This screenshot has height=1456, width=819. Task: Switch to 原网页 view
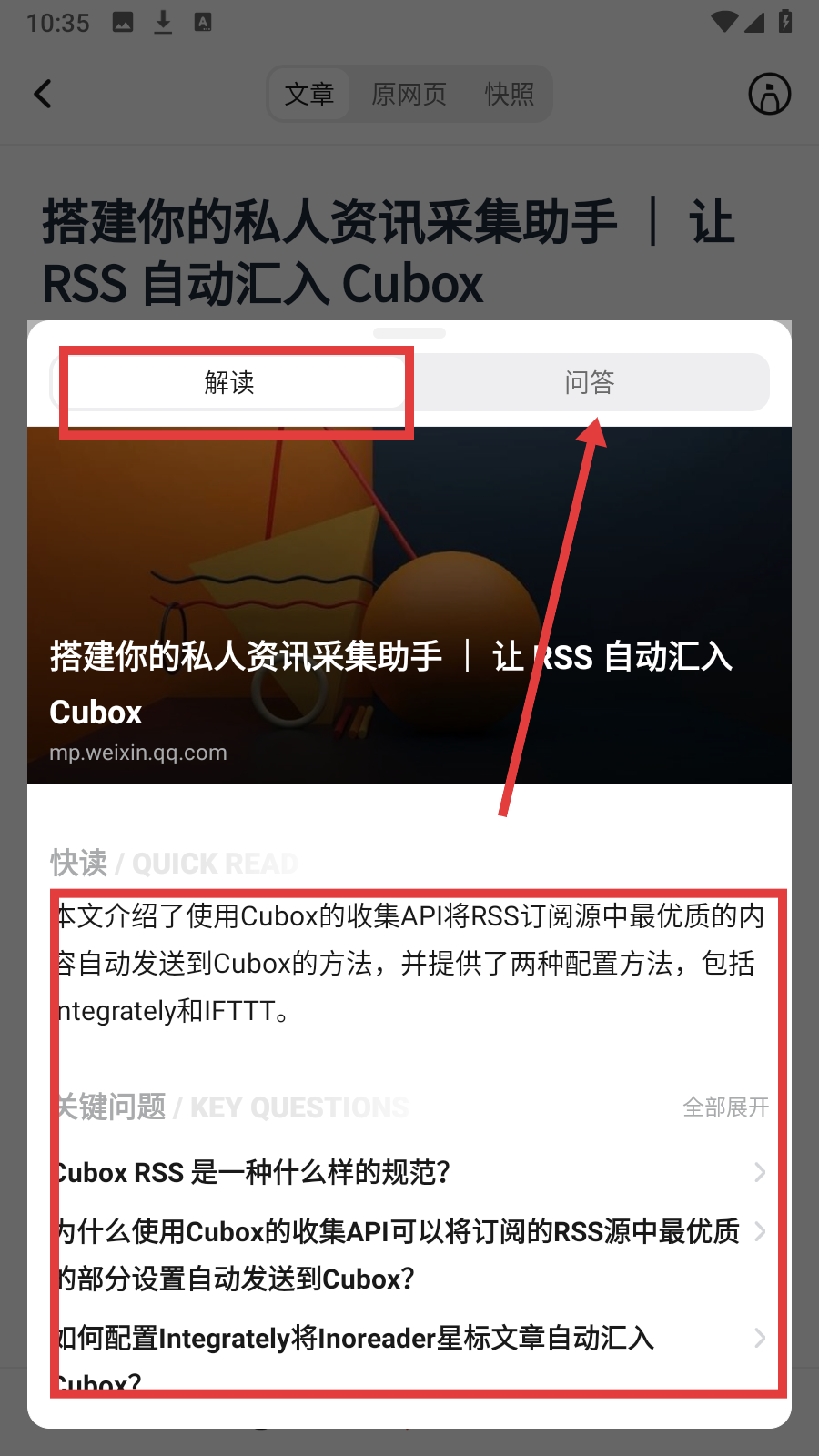[x=409, y=94]
